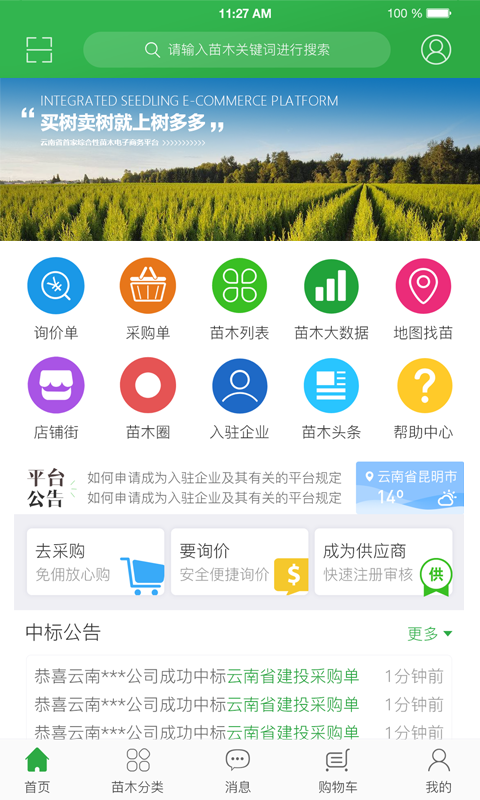Open 帮助中心 help center
The image size is (480, 800).
click(423, 398)
